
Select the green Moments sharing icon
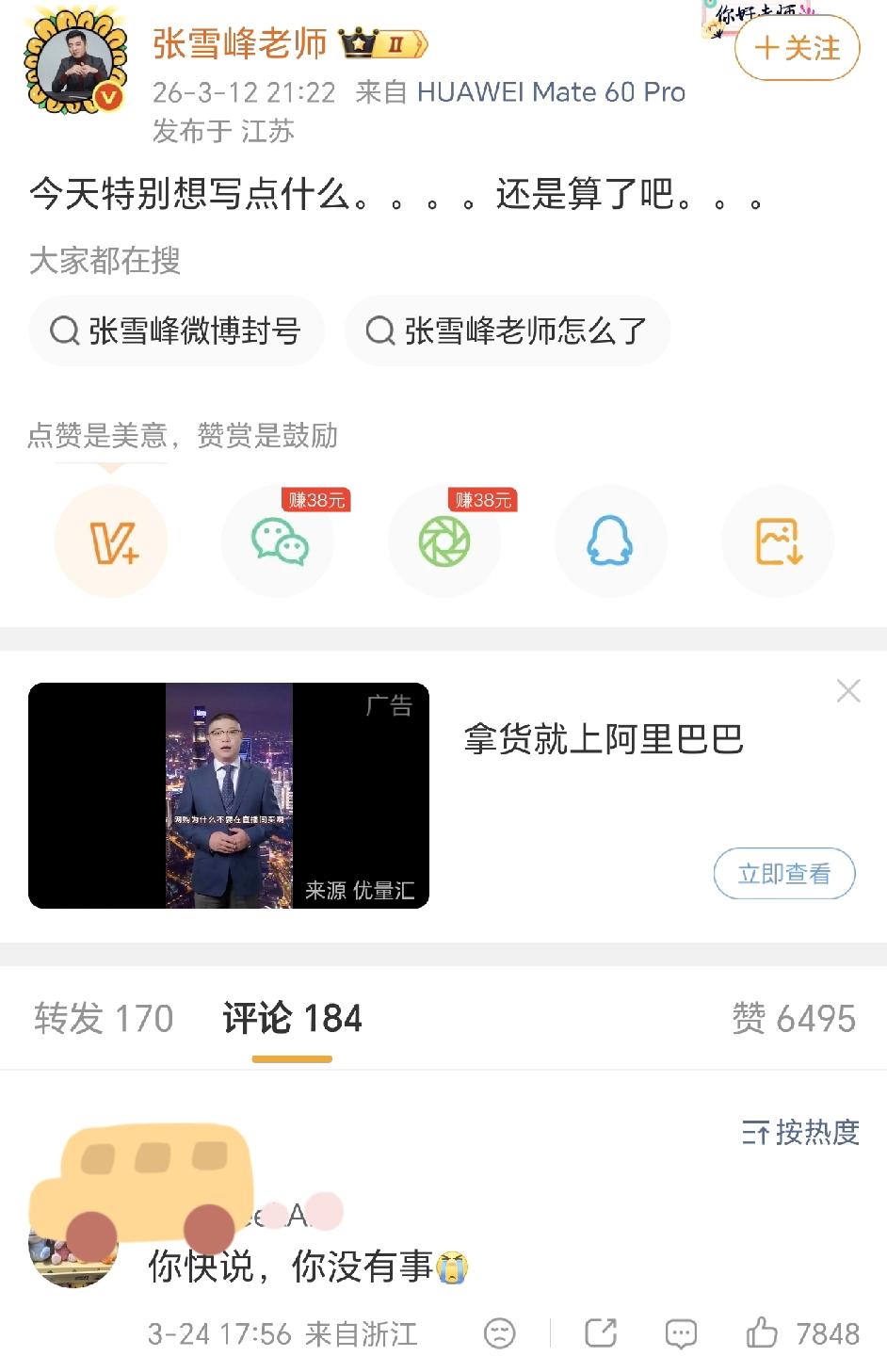click(x=444, y=541)
